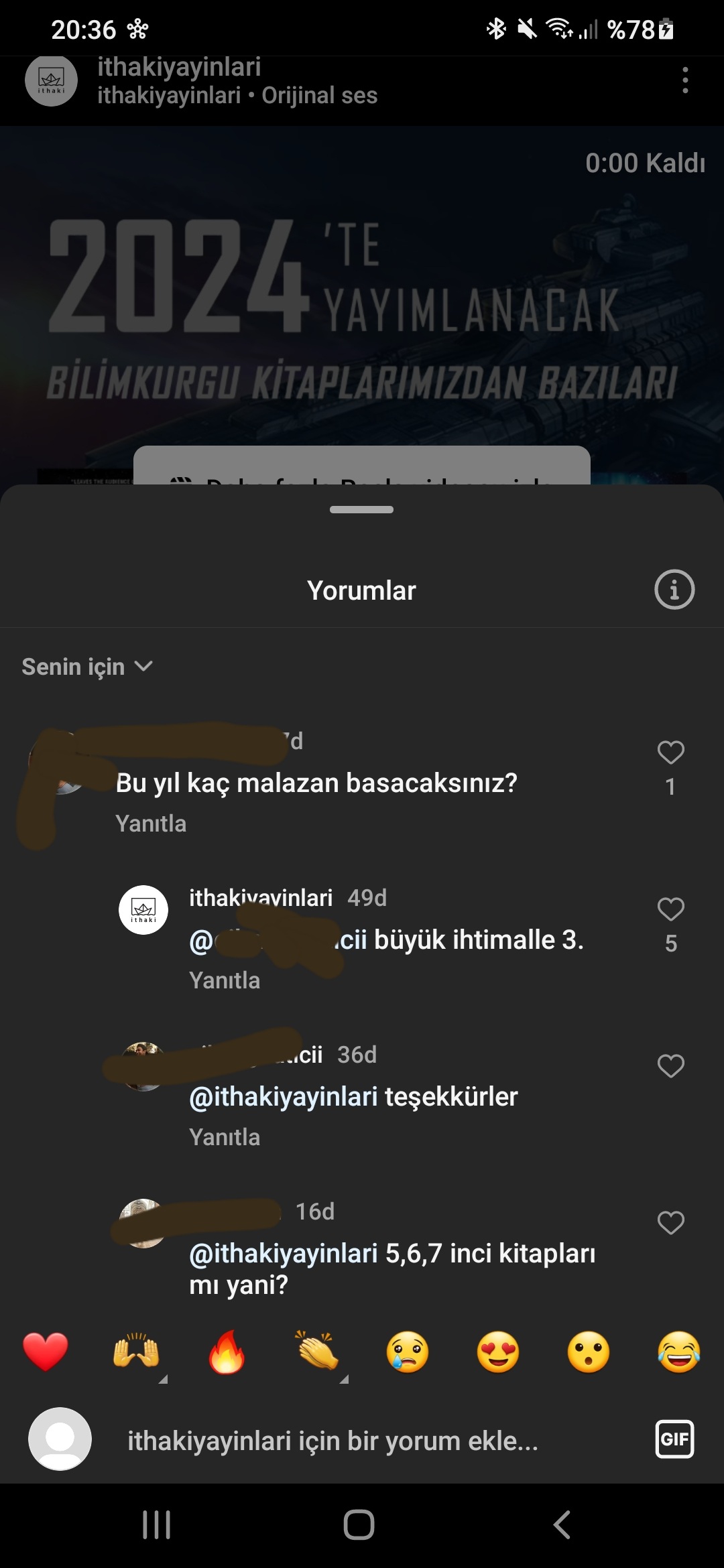
Task: Expand the 'Senin için' sort dropdown
Action: click(x=87, y=667)
